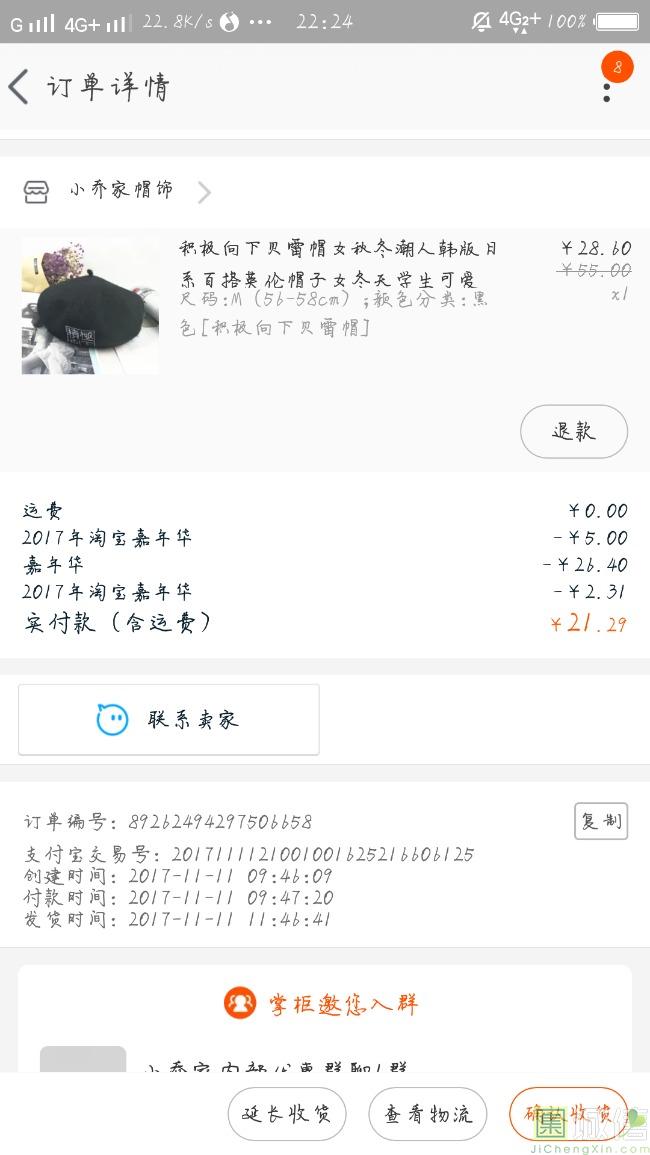Tap 延长收货 to extend receipt time
The image size is (650, 1155).
[287, 1114]
